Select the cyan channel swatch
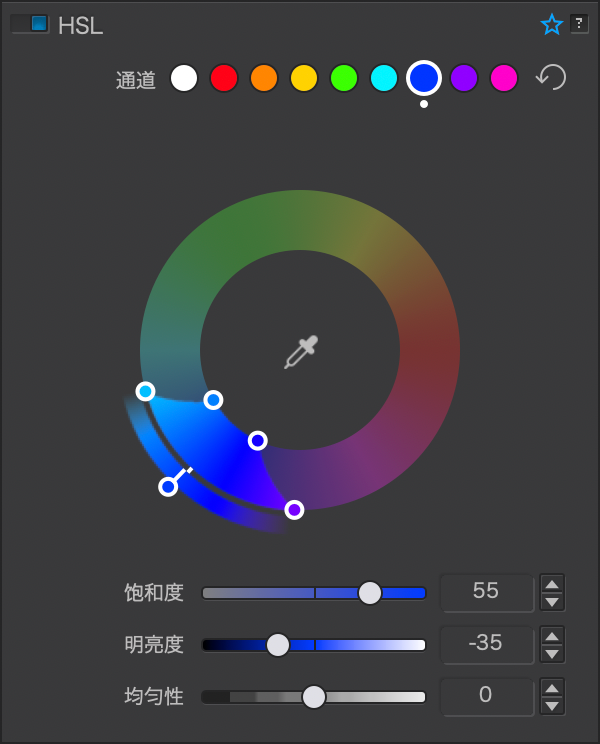 coord(384,78)
